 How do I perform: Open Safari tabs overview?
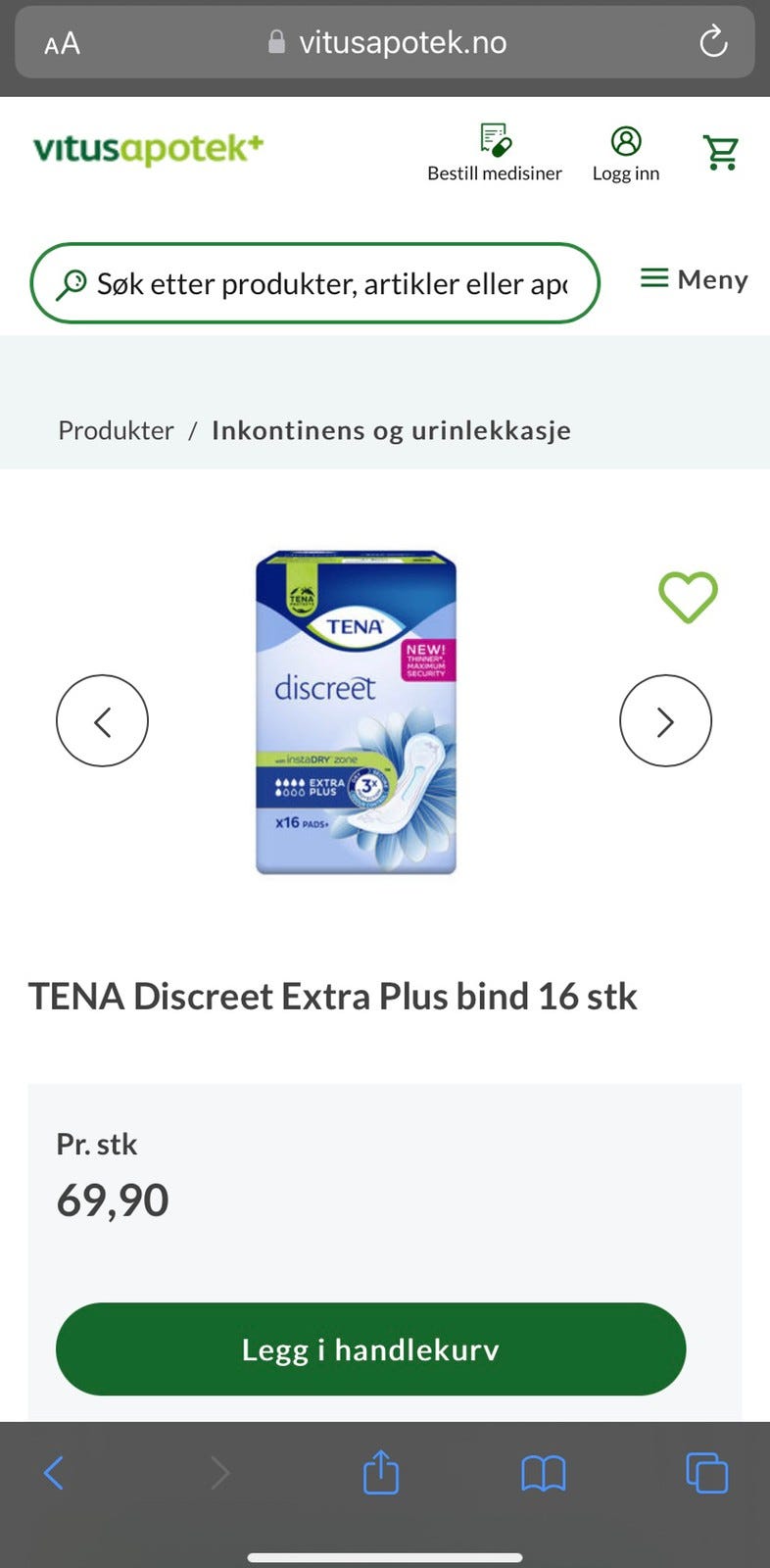point(706,1472)
